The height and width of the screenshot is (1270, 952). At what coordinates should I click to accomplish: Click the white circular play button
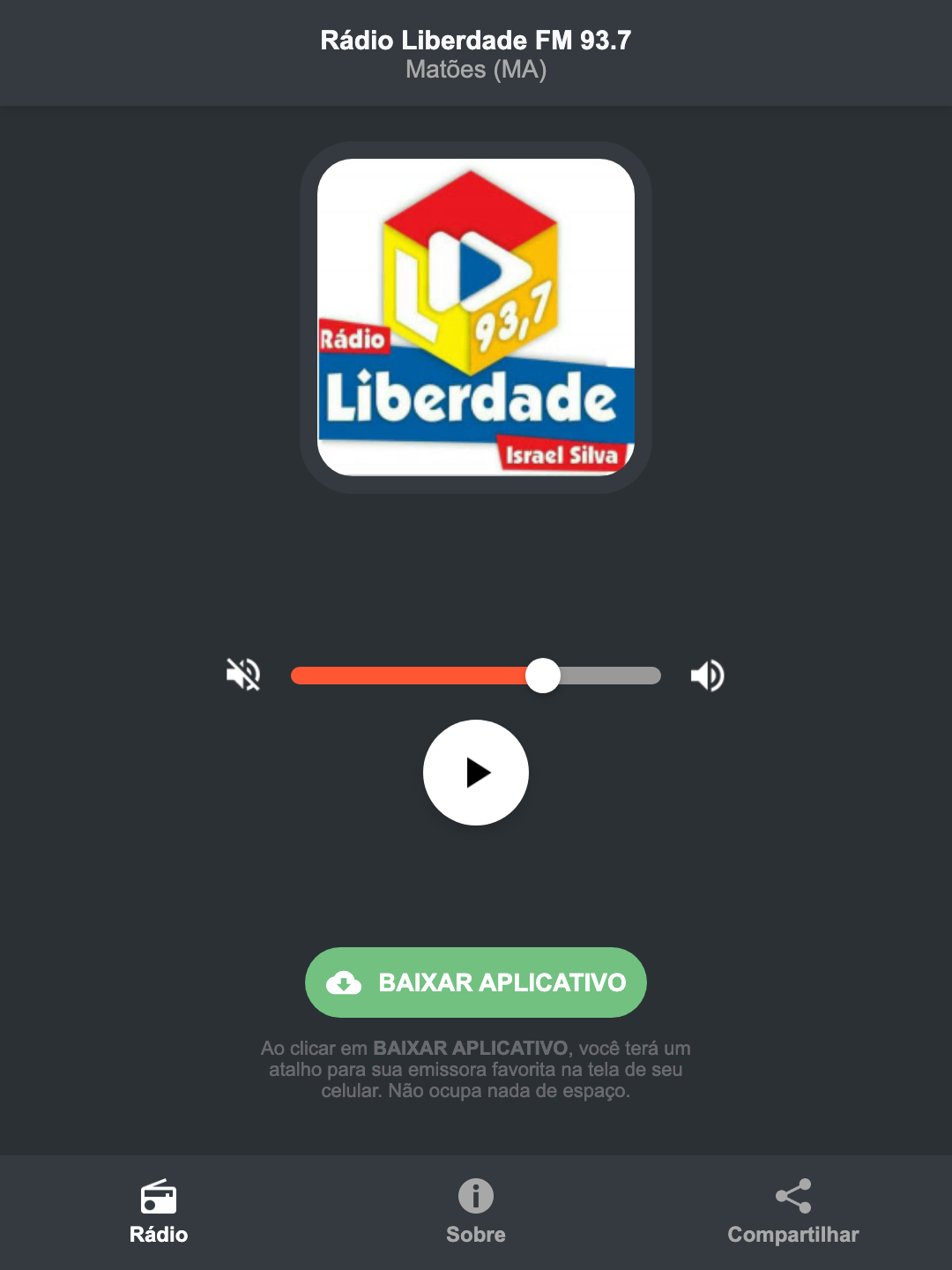pos(475,773)
